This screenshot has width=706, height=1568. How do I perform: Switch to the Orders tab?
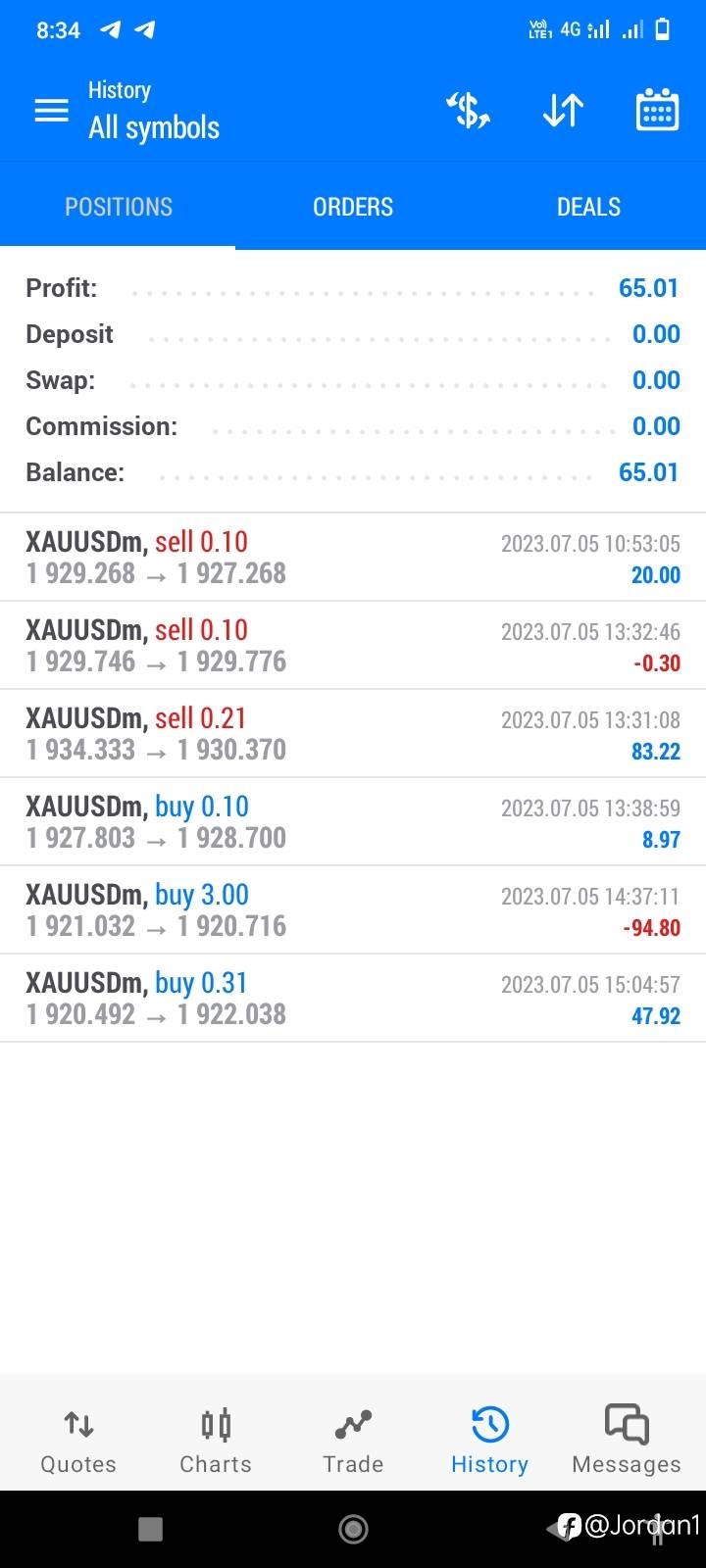(x=353, y=207)
